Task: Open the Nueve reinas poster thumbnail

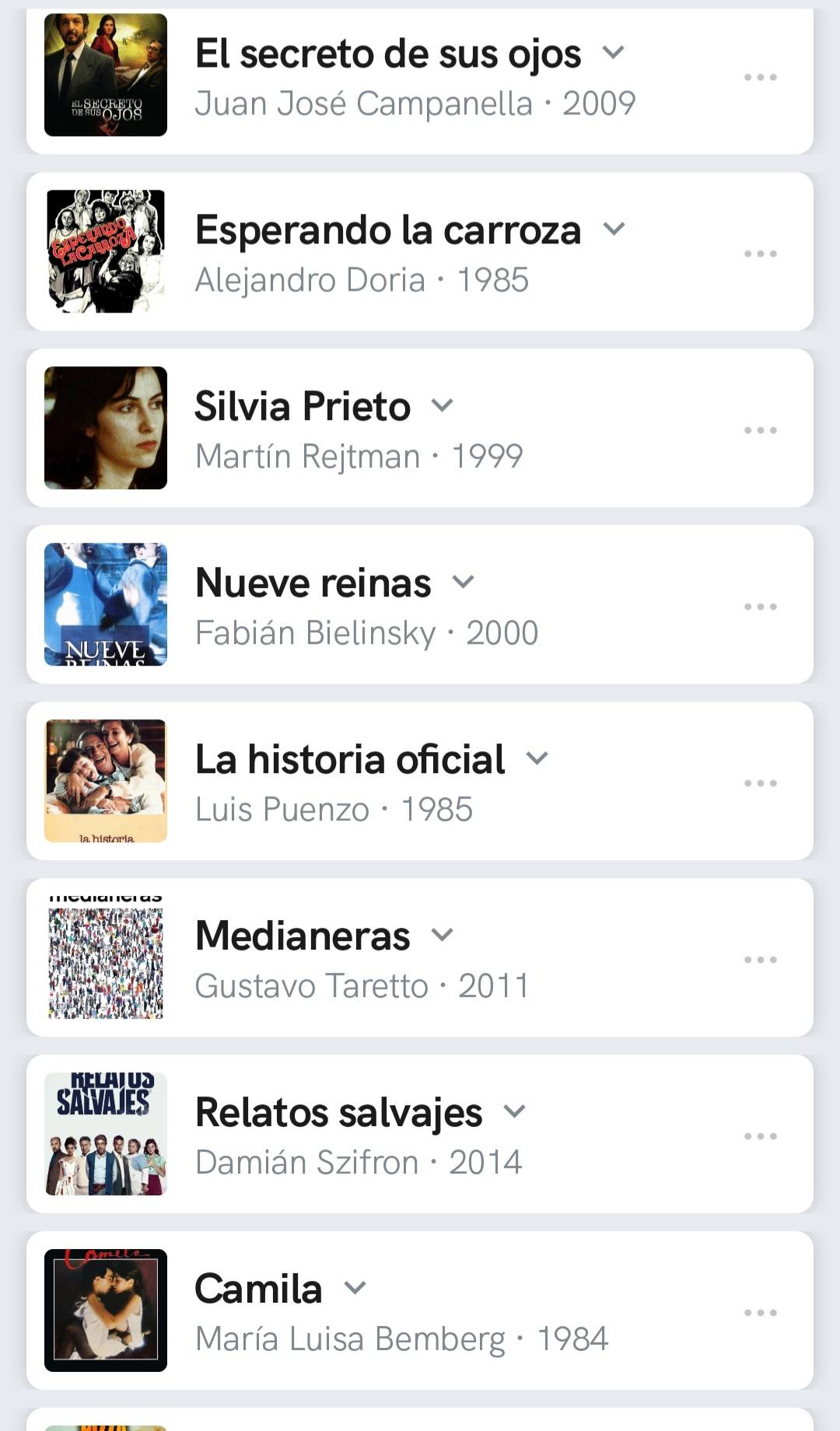Action: pos(106,604)
